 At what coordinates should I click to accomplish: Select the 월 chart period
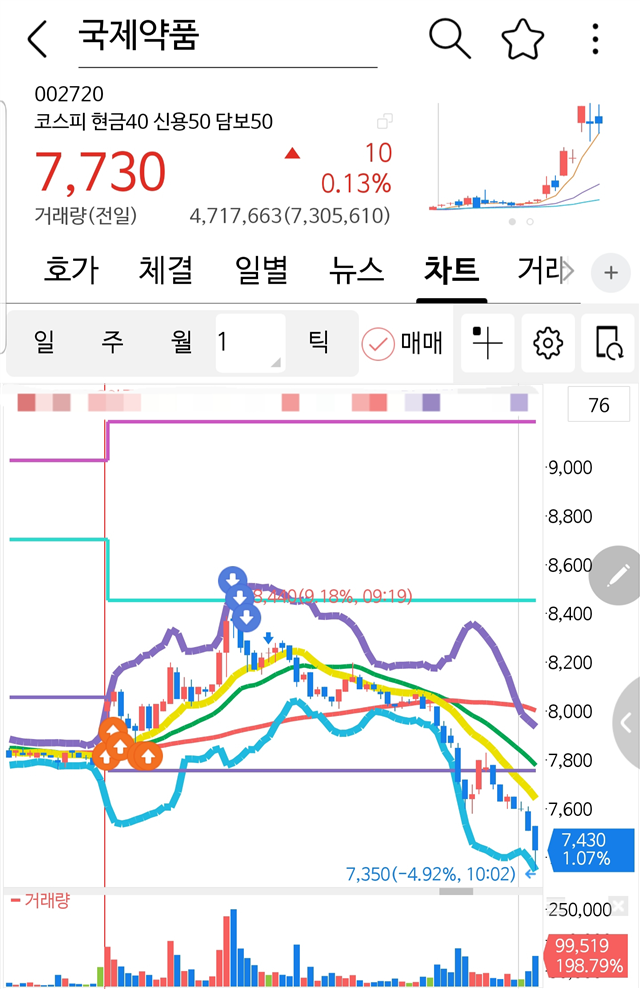tap(181, 343)
